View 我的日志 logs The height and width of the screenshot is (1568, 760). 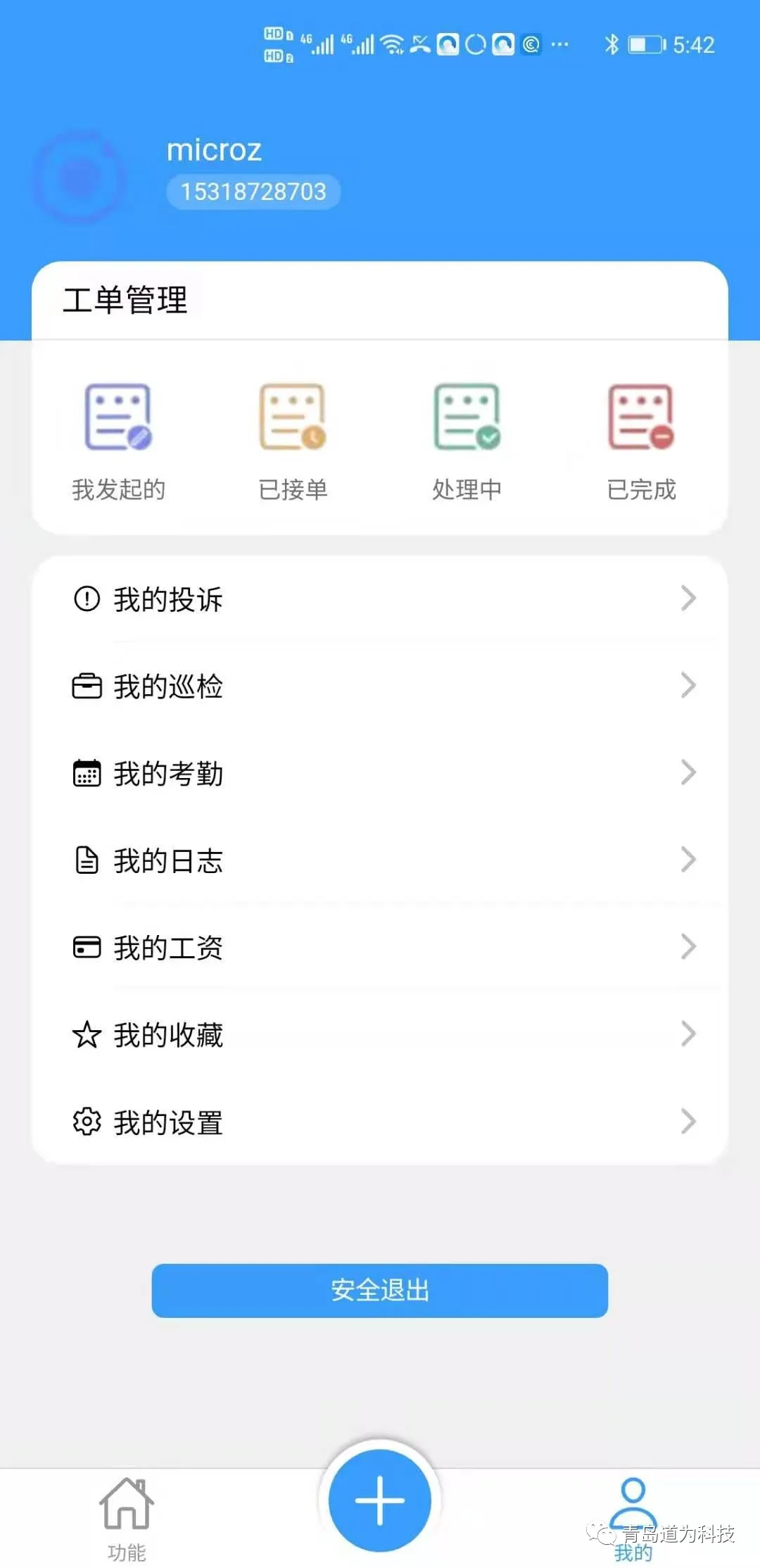click(x=380, y=860)
